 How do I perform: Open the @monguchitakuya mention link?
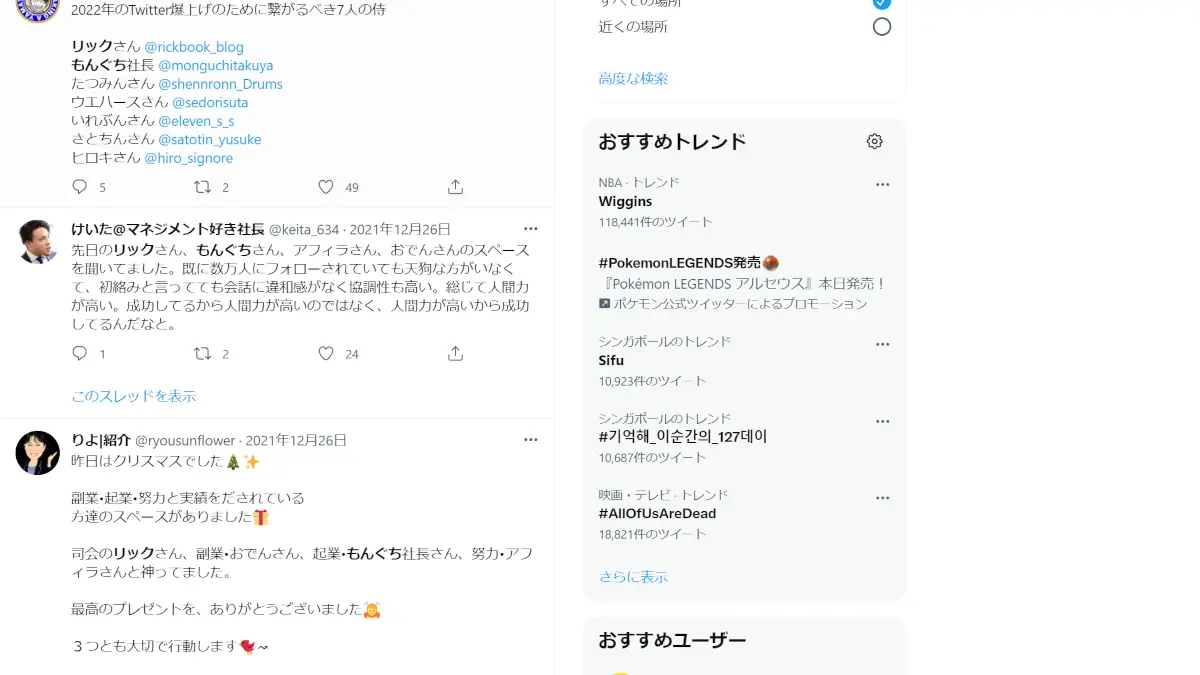coord(215,66)
